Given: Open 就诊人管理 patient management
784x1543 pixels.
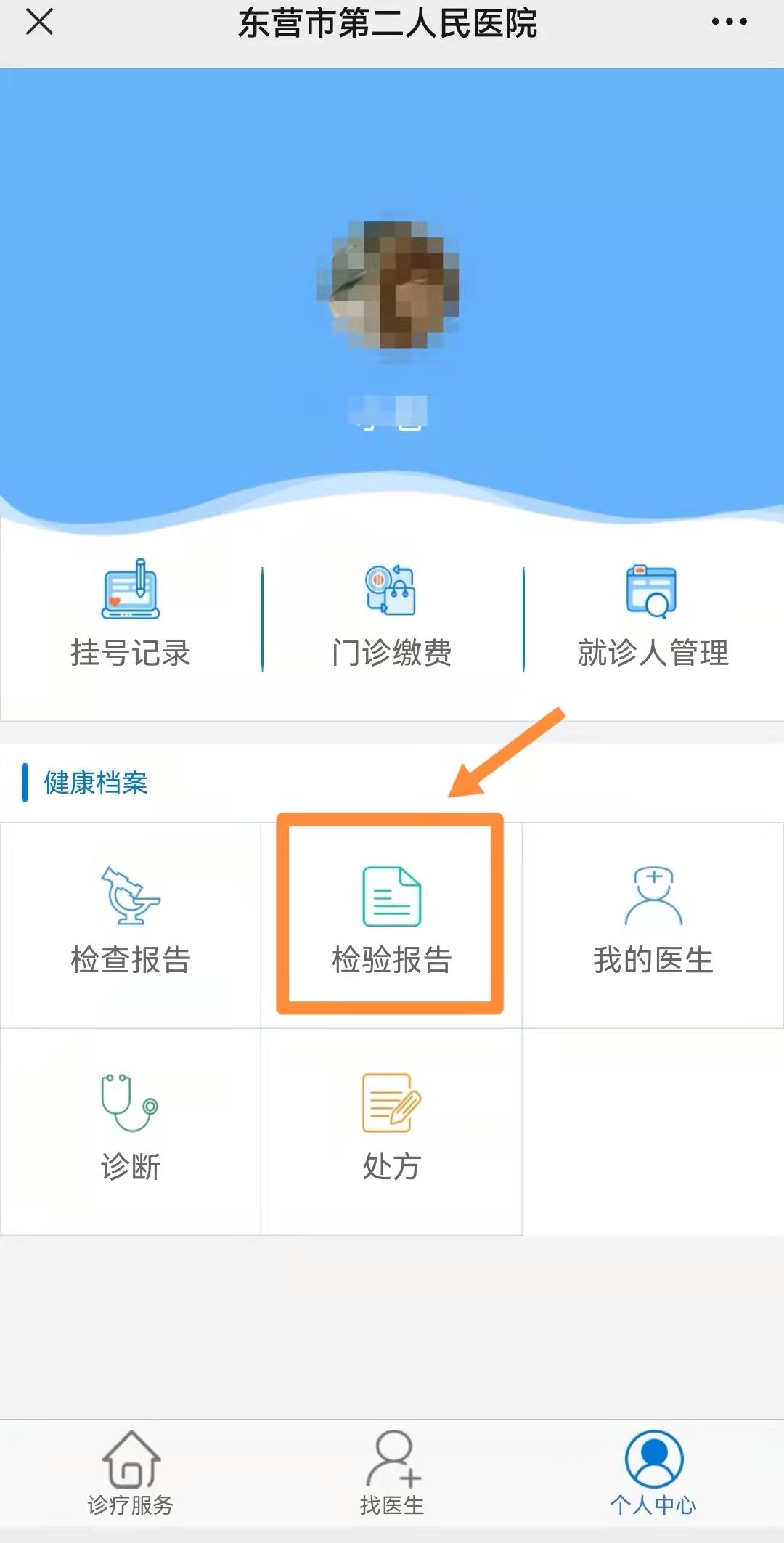Looking at the screenshot, I should [x=653, y=614].
